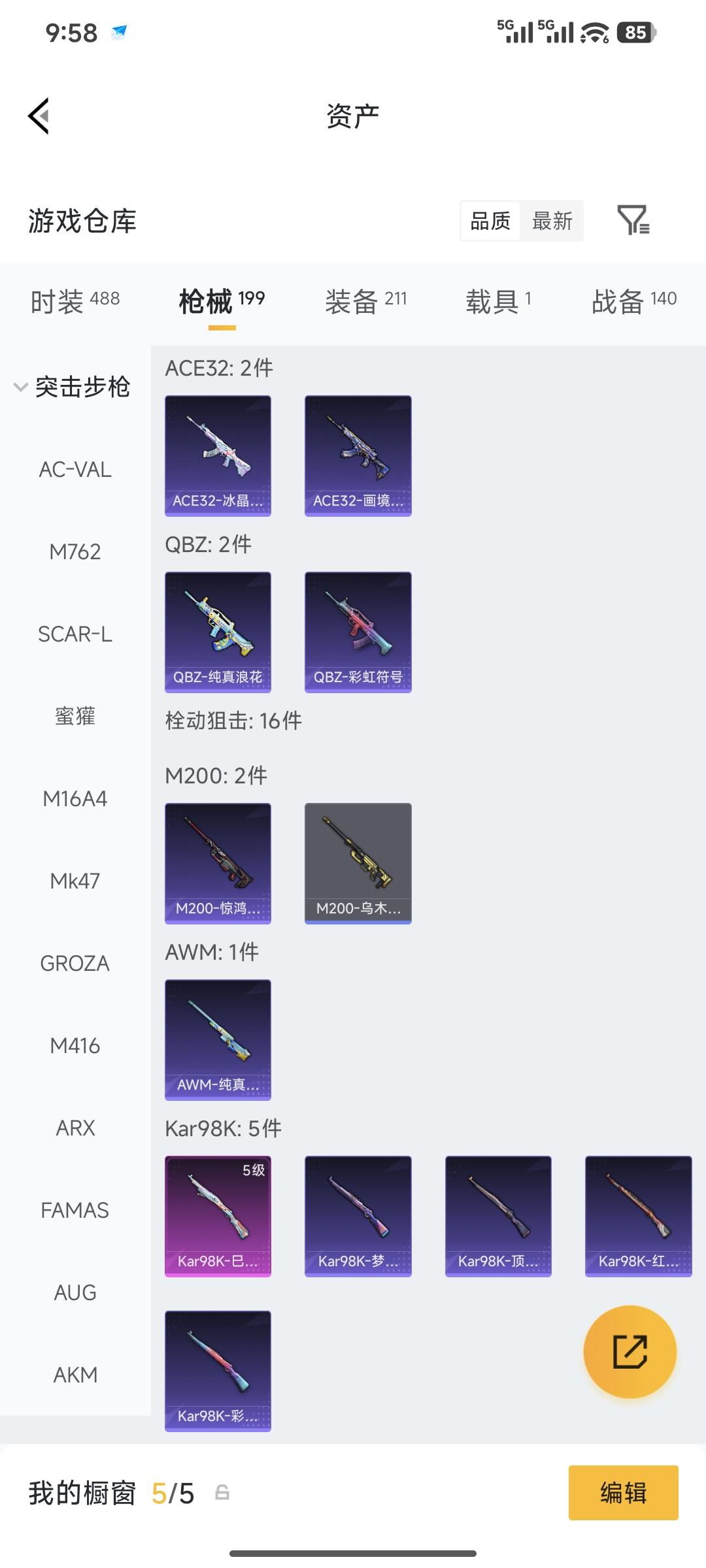The width and height of the screenshot is (706, 1568).
Task: Select M416 in the weapon list
Action: (75, 1046)
